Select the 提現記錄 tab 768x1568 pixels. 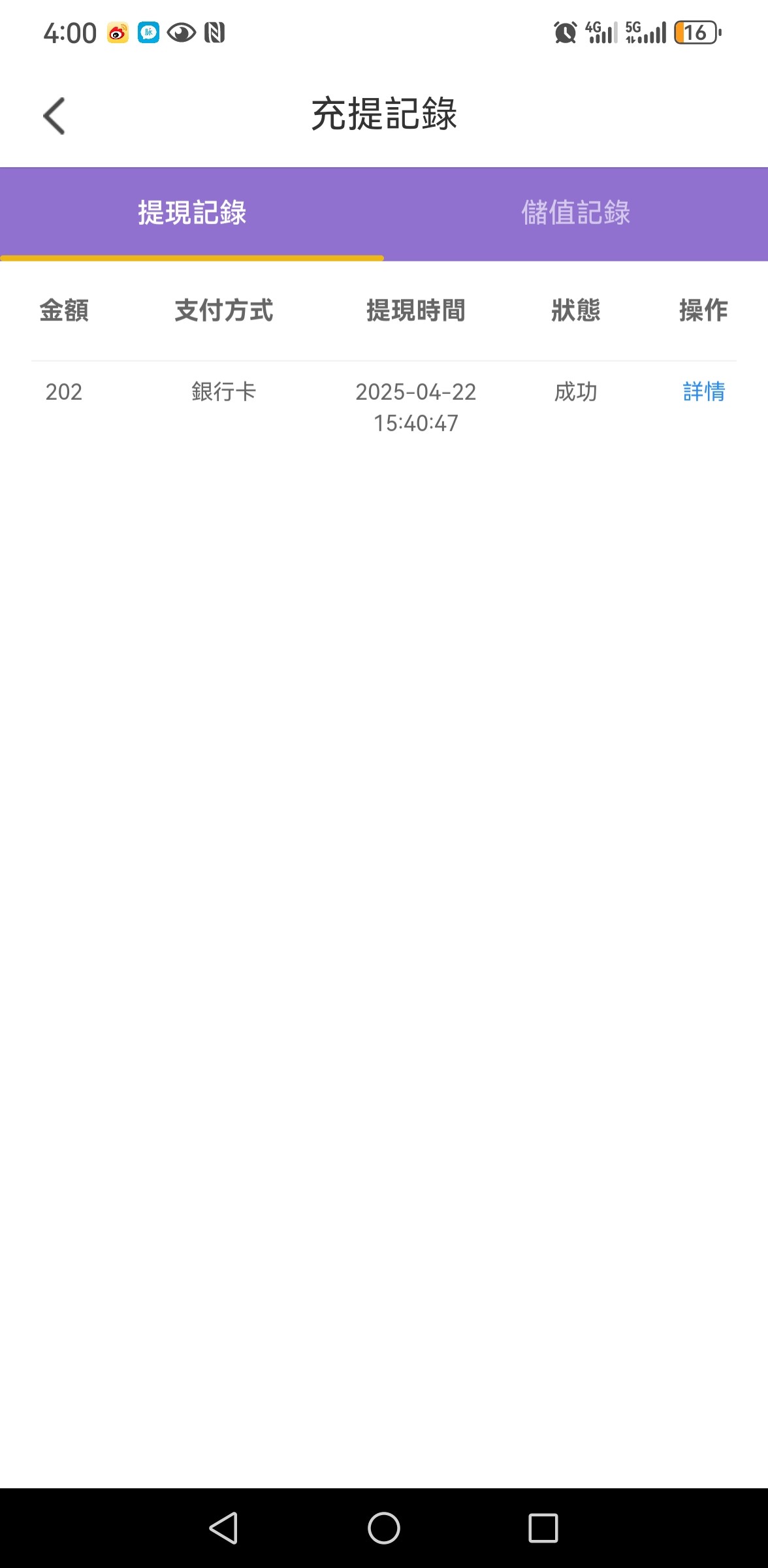pyautogui.click(x=192, y=213)
